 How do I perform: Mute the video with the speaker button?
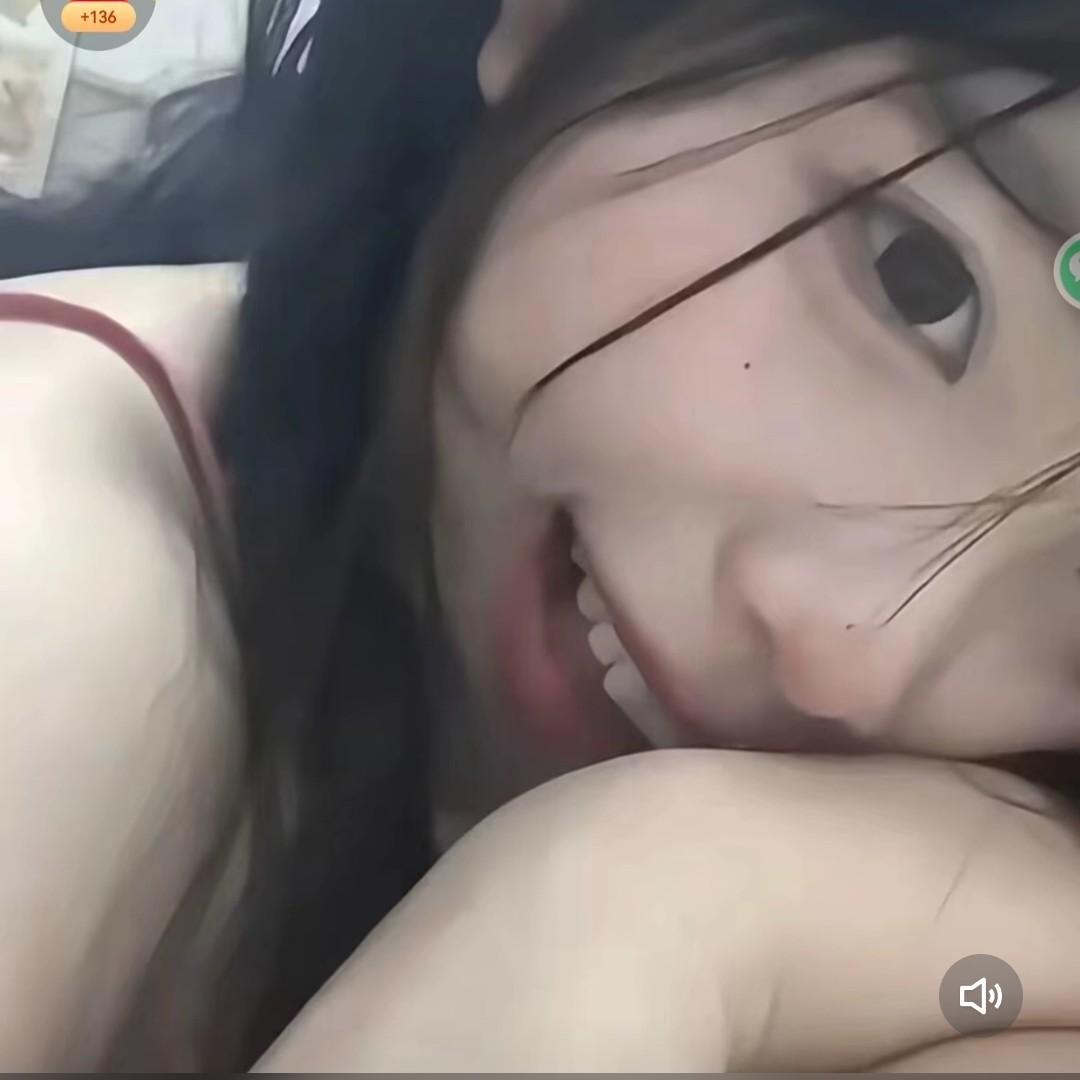[980, 995]
